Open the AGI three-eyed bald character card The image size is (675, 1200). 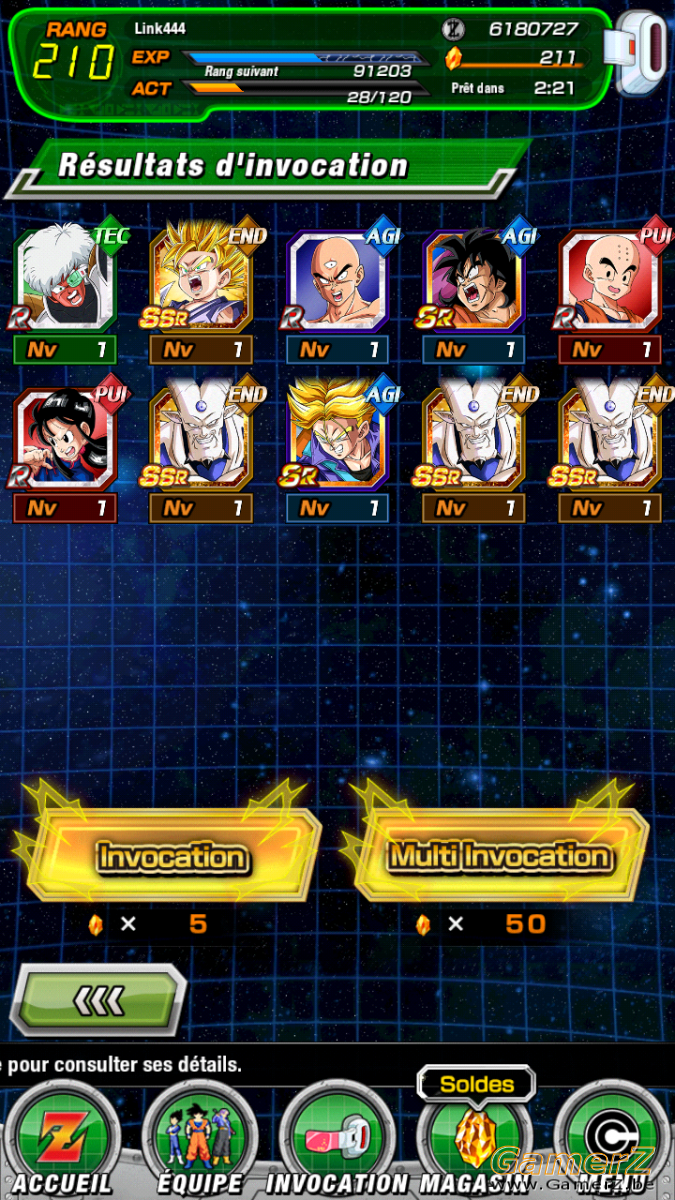pos(338,280)
